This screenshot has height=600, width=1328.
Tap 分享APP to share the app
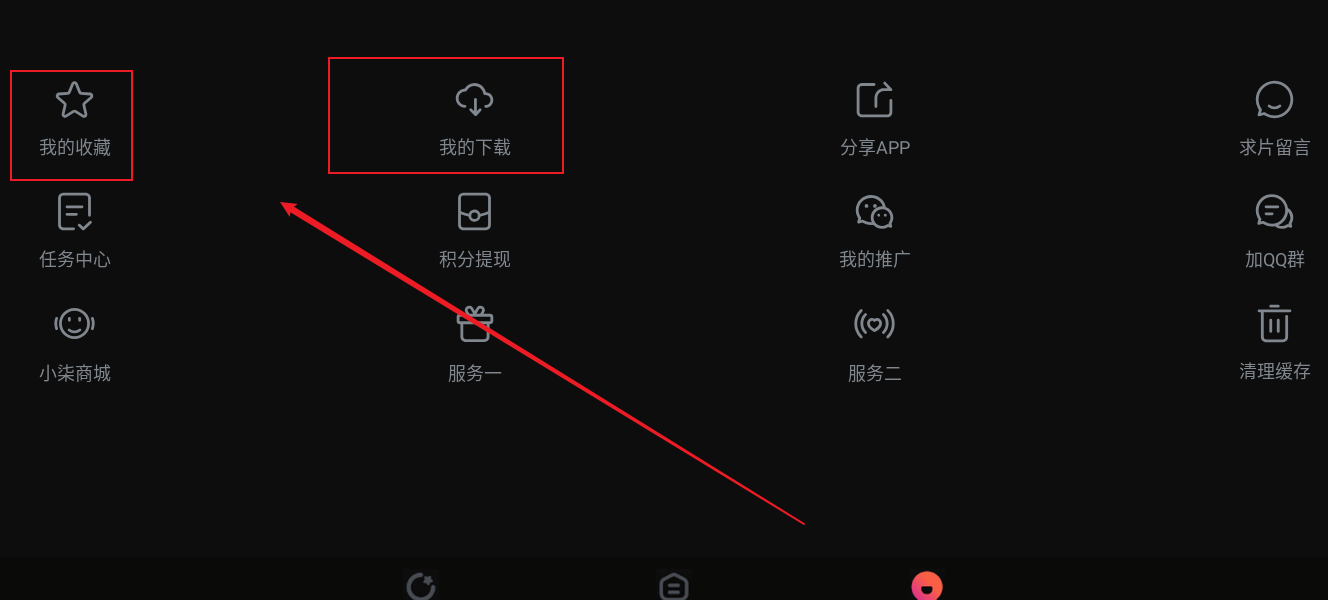(874, 120)
